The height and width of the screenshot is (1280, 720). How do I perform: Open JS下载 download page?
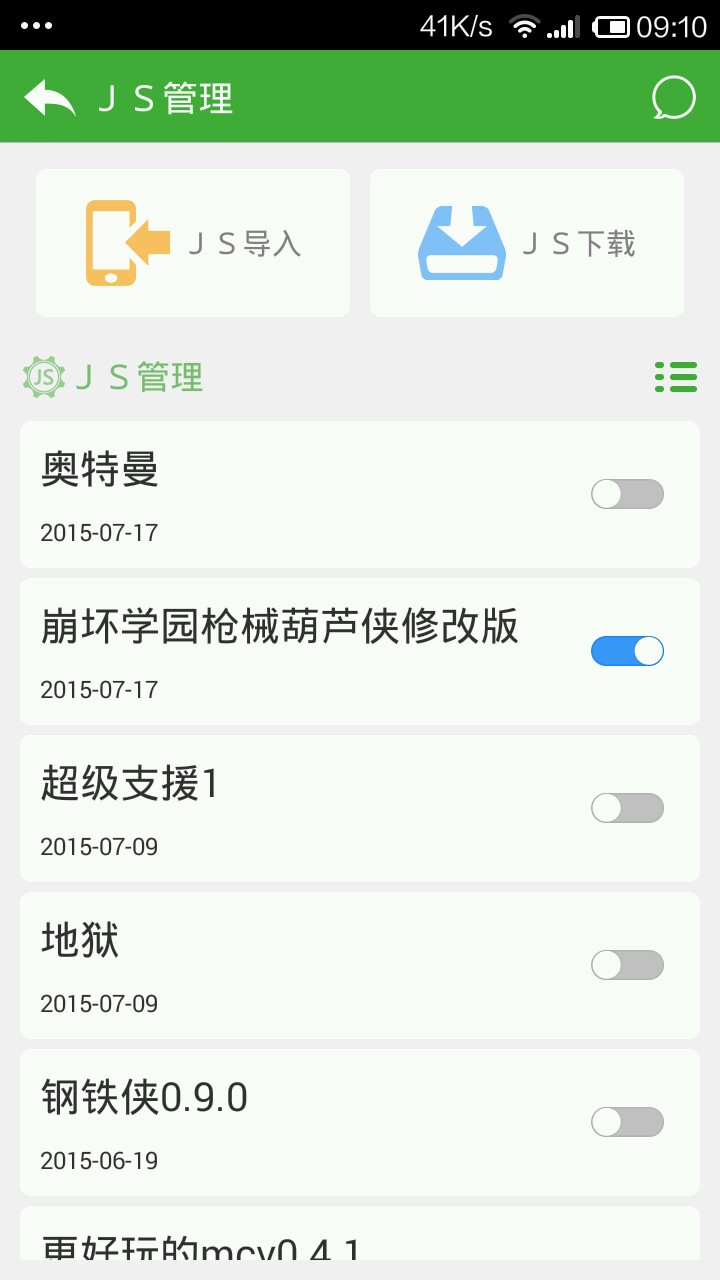tap(527, 243)
